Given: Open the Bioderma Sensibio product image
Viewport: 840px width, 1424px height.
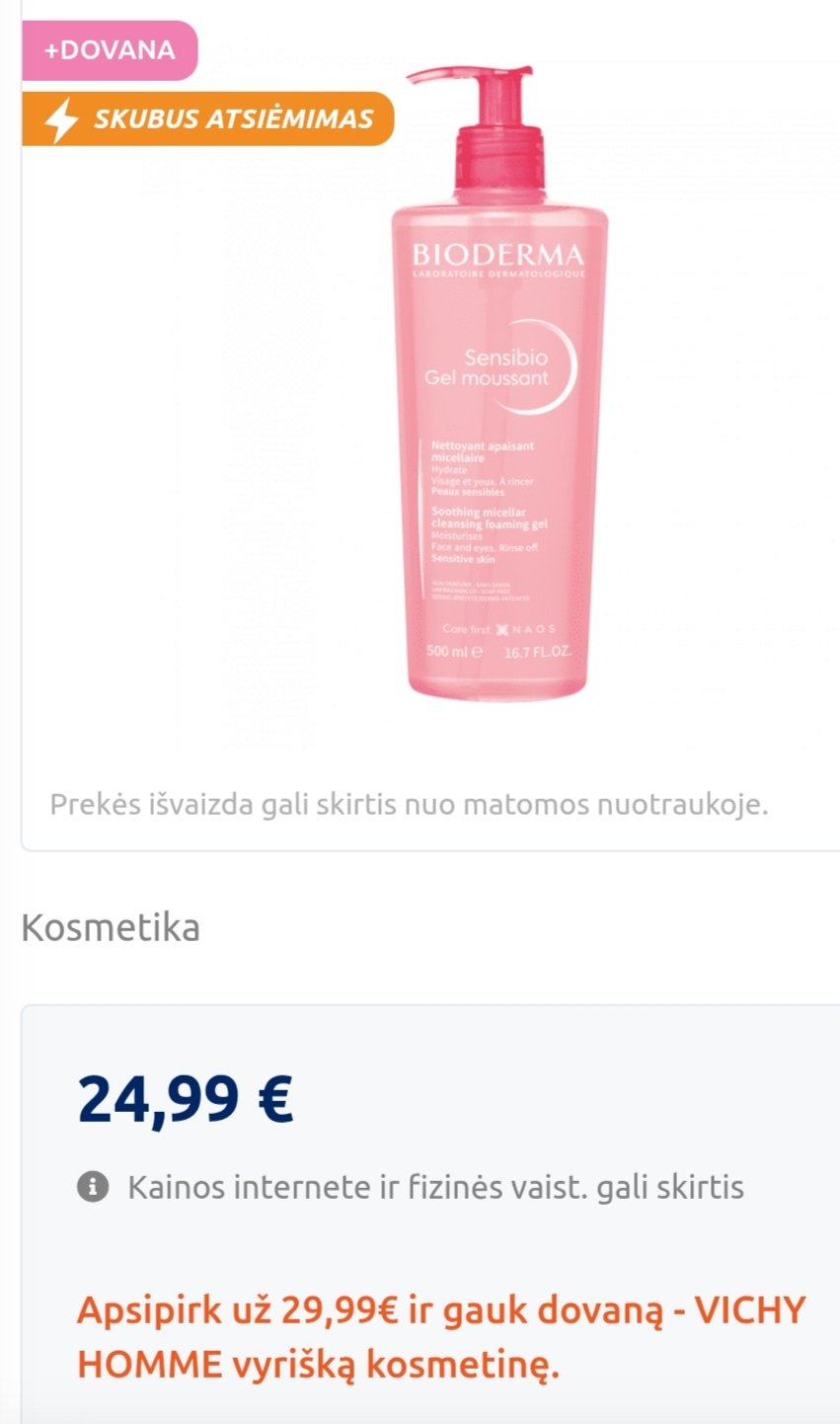Looking at the screenshot, I should pos(498,383).
